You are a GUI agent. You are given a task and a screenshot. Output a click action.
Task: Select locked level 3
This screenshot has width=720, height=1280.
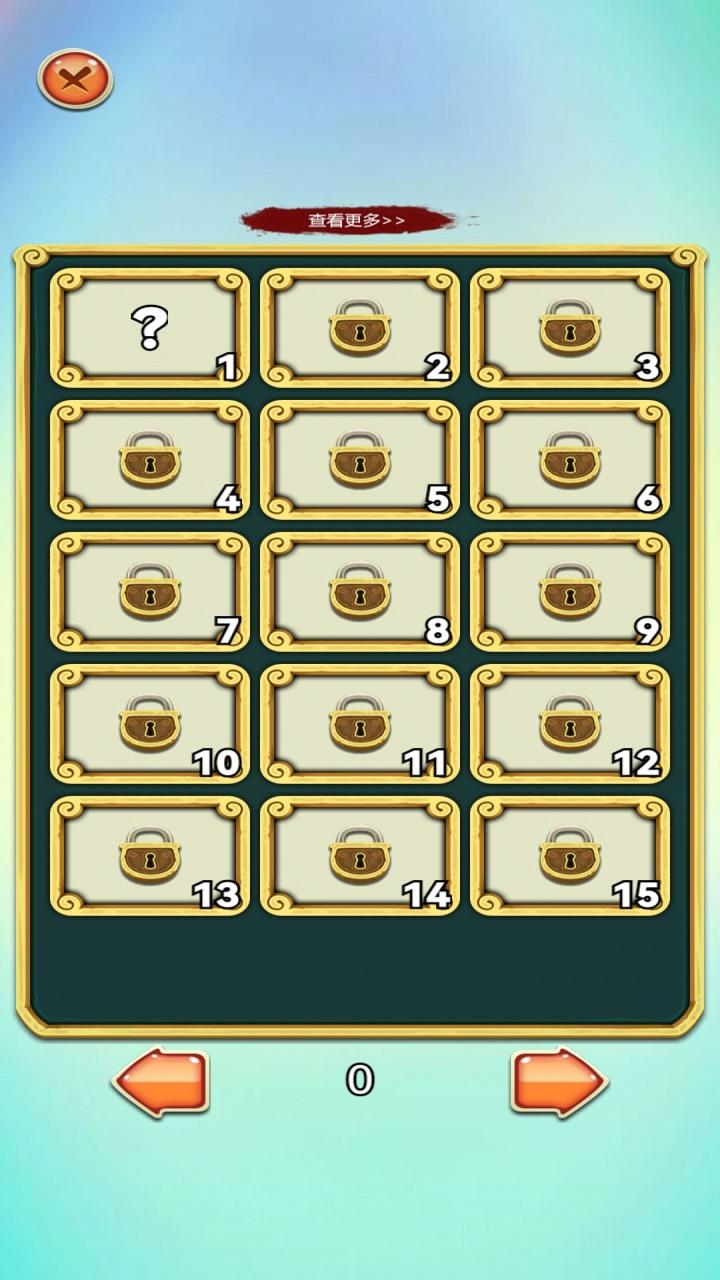coord(570,327)
